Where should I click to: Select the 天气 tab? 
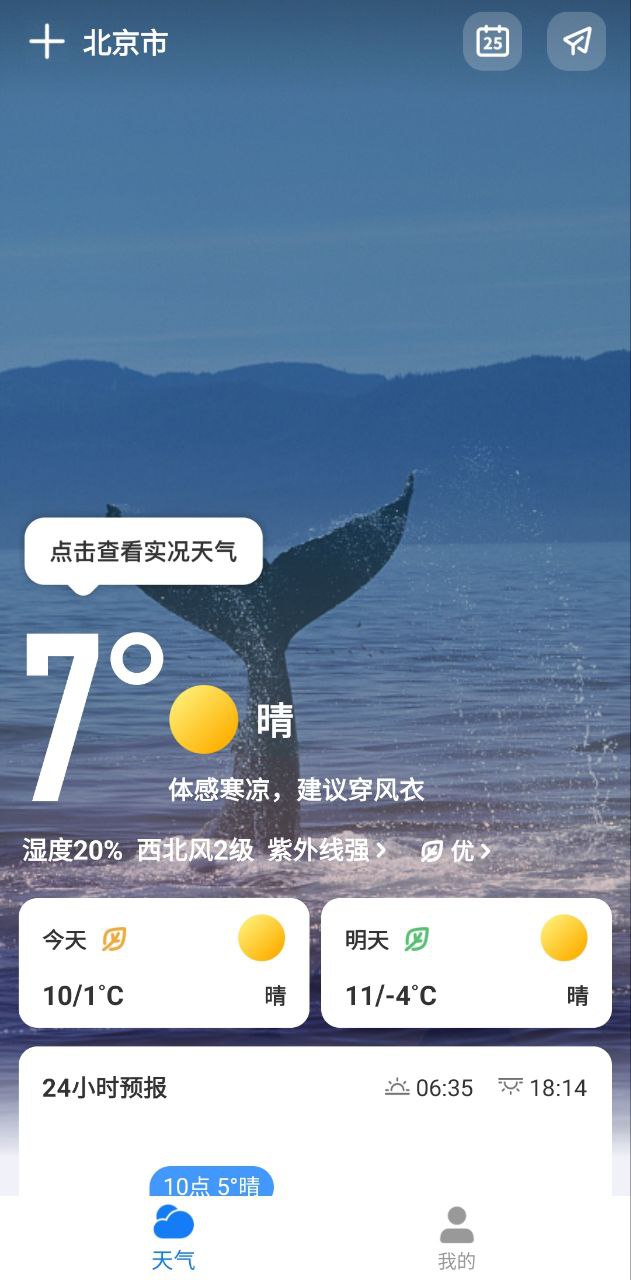pos(173,1238)
